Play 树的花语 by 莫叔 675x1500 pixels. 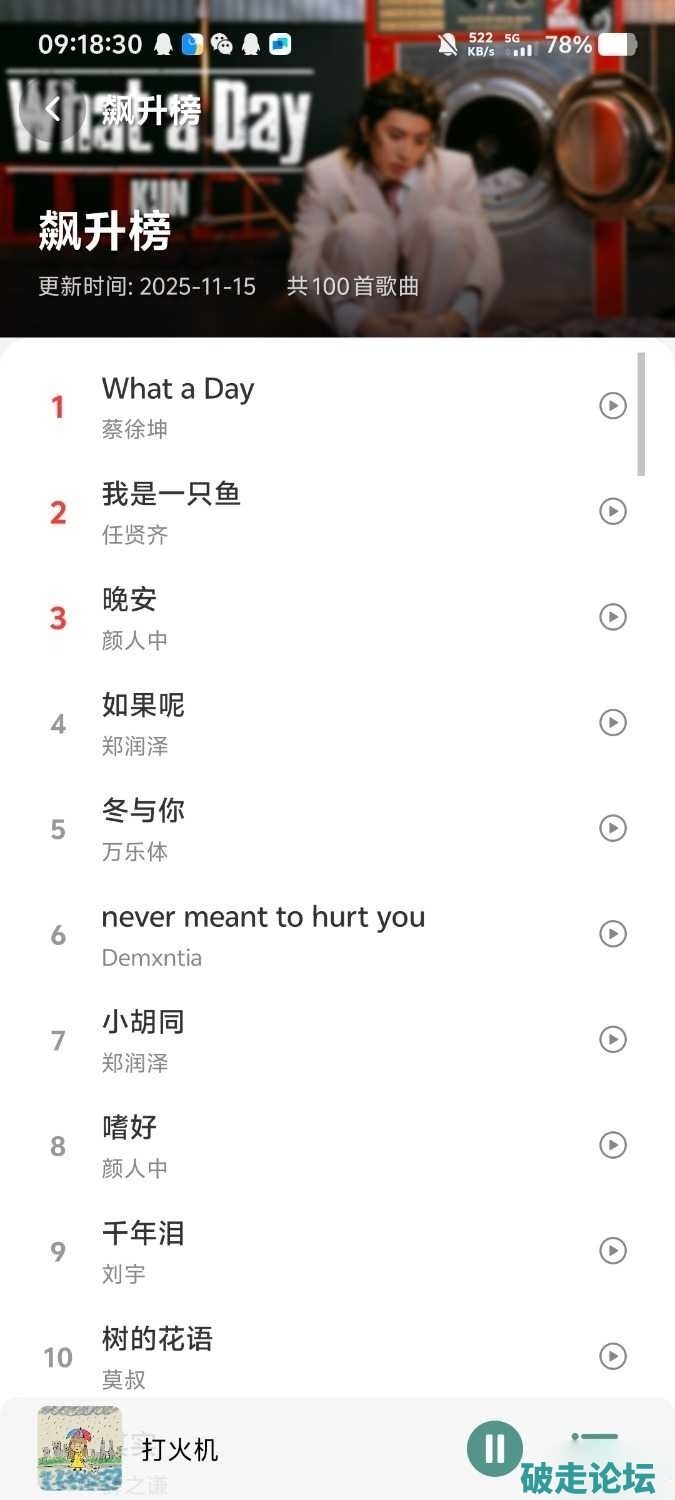click(612, 1356)
